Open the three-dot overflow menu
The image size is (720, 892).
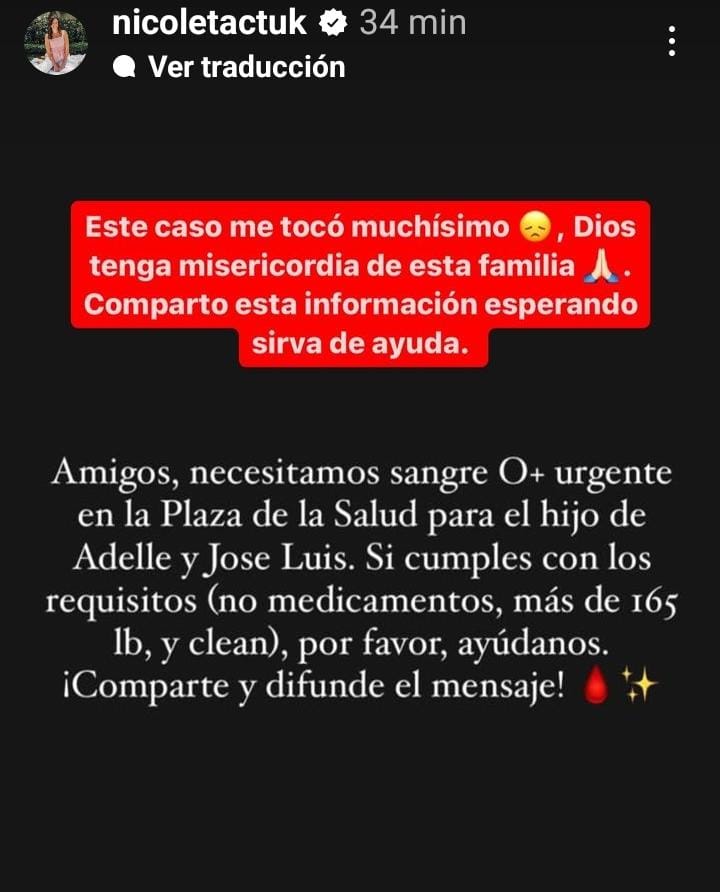(672, 41)
